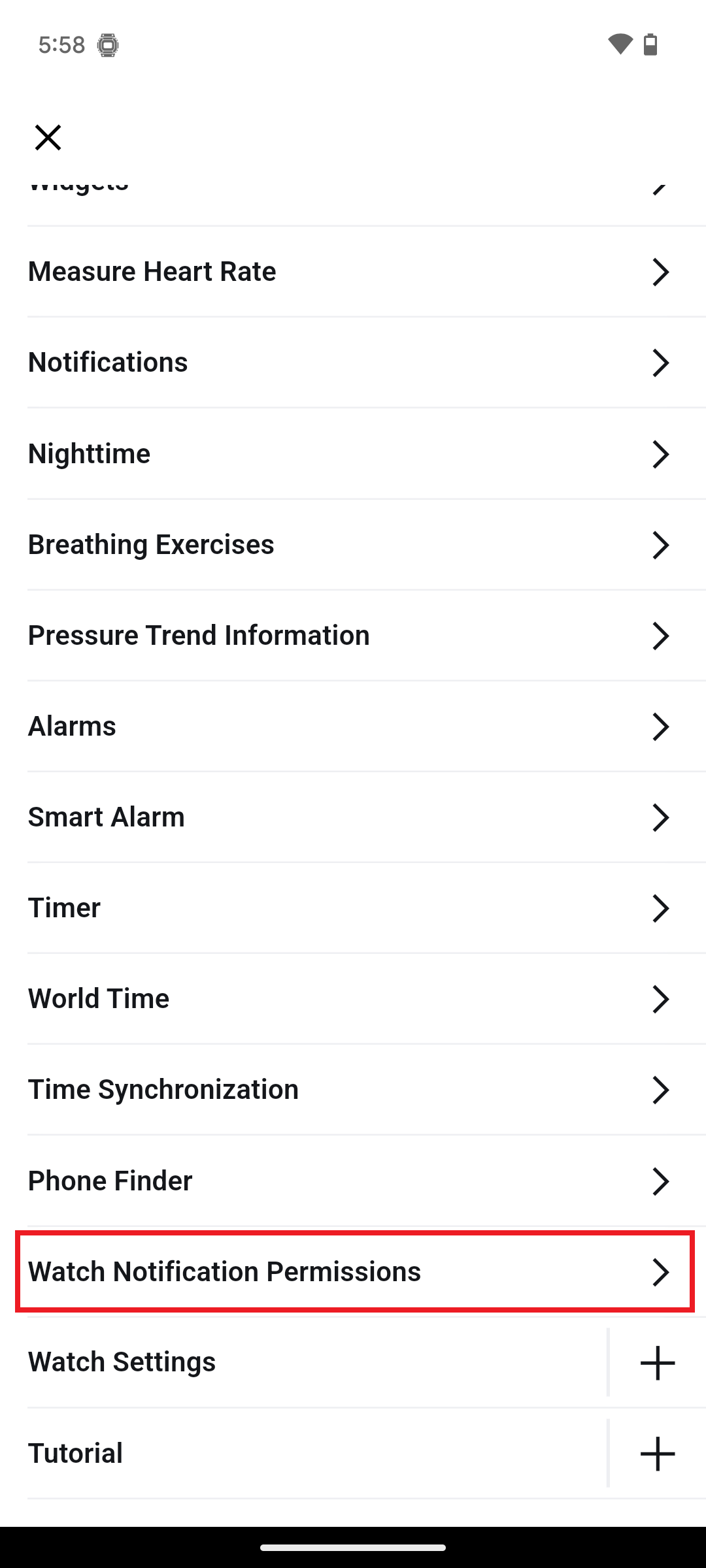The height and width of the screenshot is (1568, 706).
Task: Open Phone Finder
Action: coord(353,1181)
